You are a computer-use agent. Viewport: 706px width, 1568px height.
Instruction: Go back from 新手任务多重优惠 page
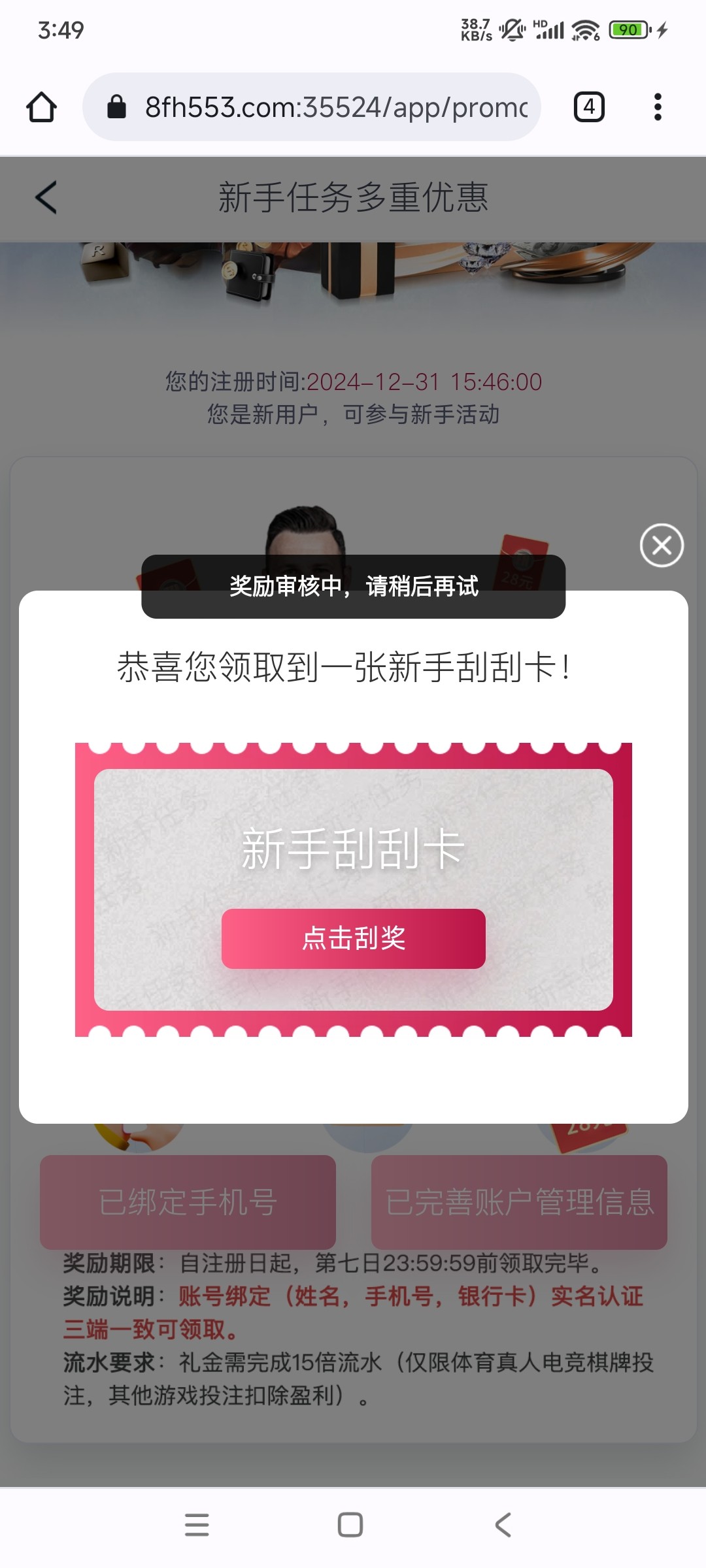tap(46, 197)
